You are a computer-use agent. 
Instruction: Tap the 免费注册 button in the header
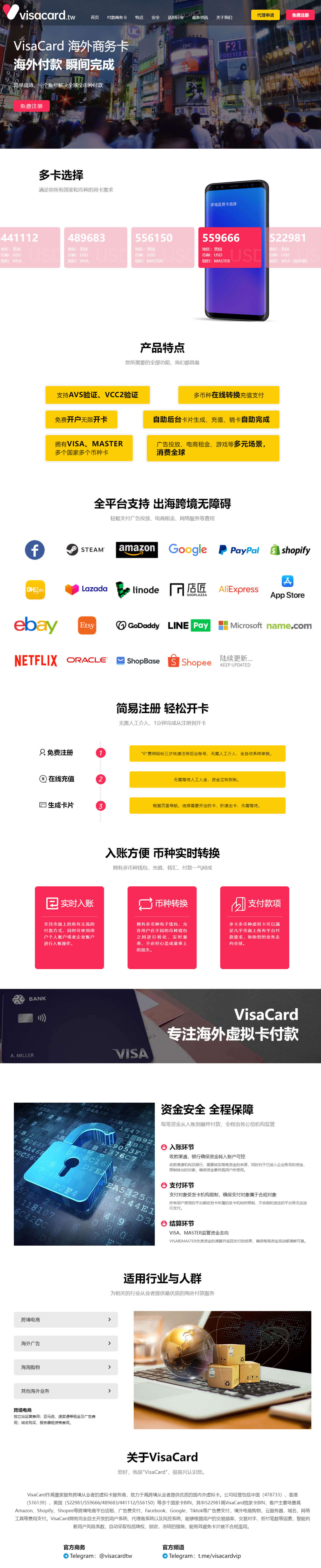point(300,15)
